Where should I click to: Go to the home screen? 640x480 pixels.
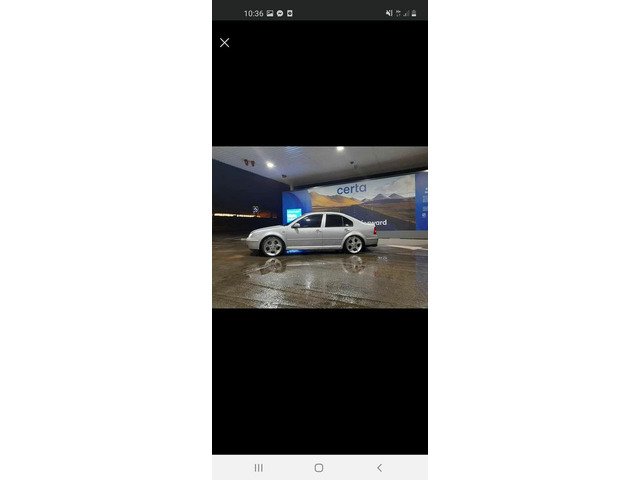click(319, 467)
